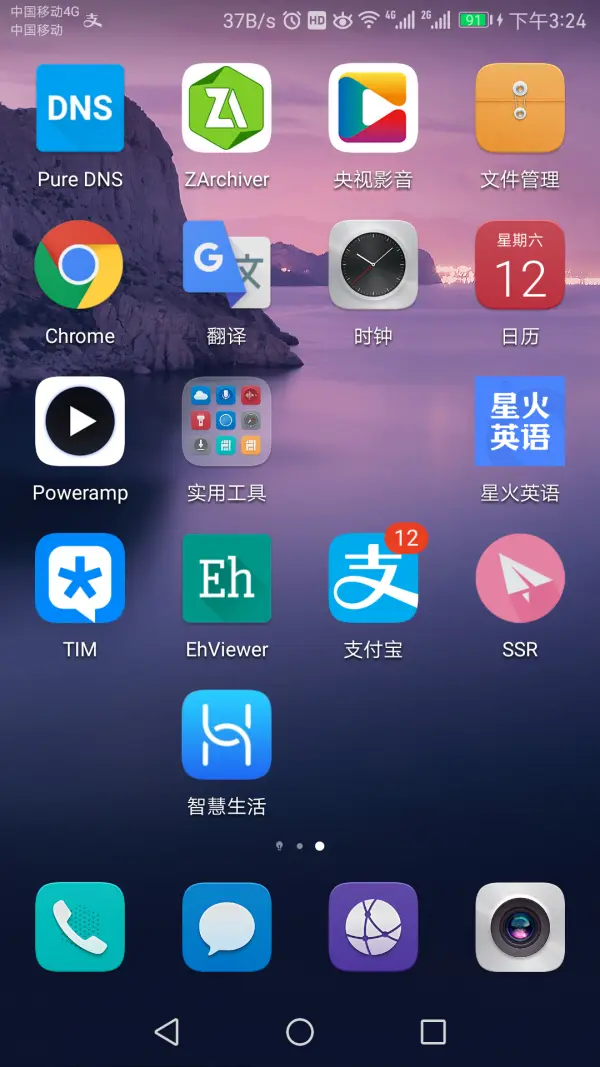This screenshot has width=600, height=1067.
Task: Tap the recent apps navigation button
Action: tap(433, 1032)
